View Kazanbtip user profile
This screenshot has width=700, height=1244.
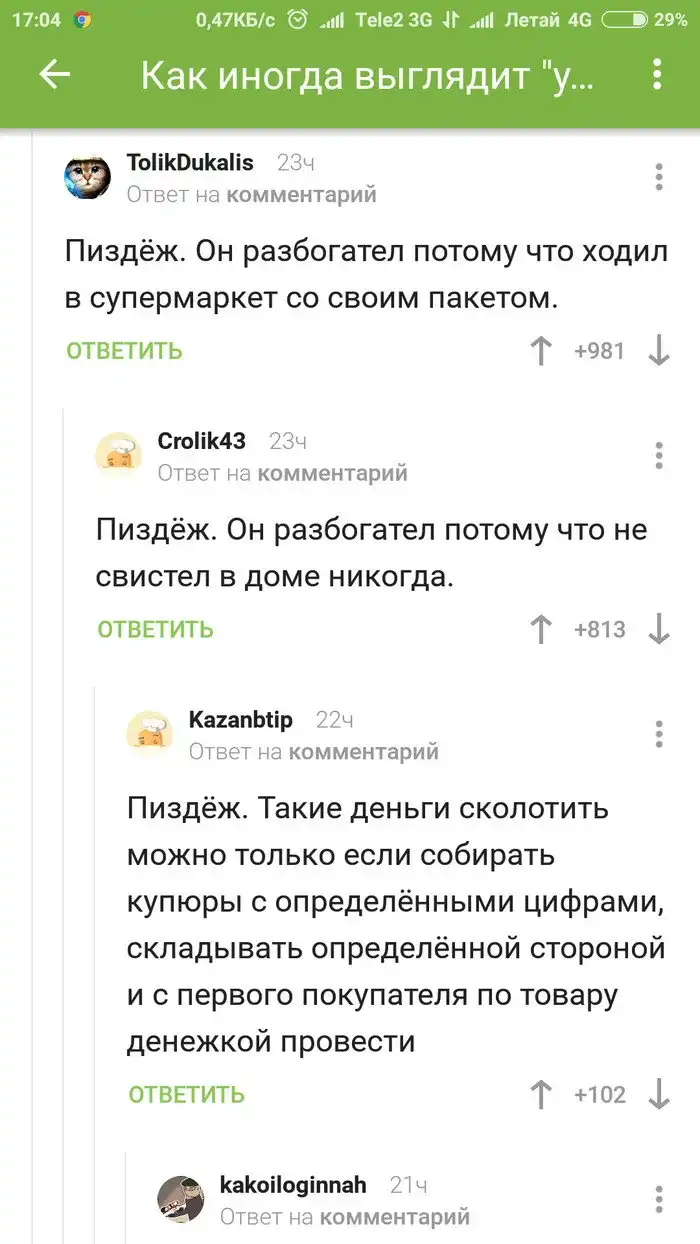click(x=240, y=719)
